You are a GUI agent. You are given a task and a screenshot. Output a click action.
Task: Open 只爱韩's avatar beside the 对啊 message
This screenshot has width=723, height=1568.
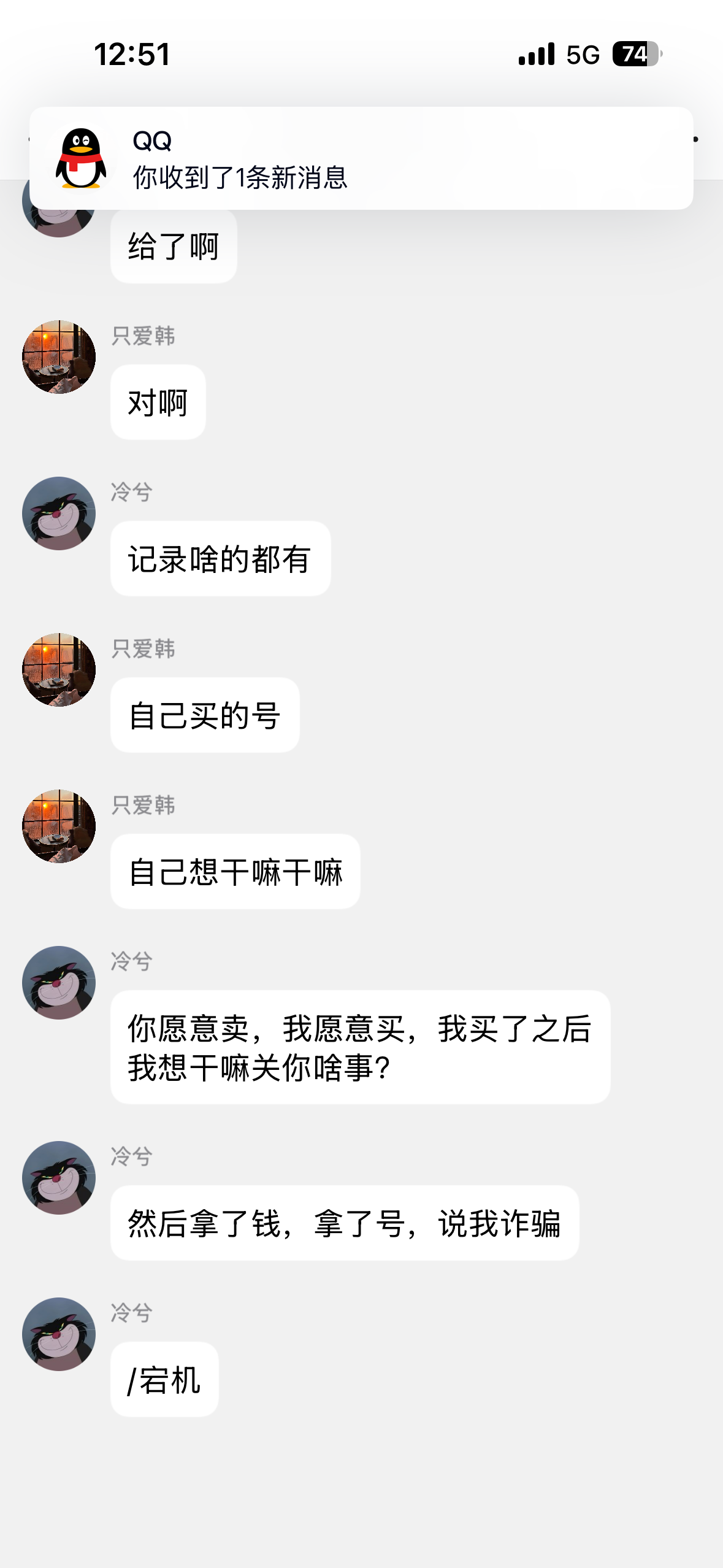click(x=59, y=357)
